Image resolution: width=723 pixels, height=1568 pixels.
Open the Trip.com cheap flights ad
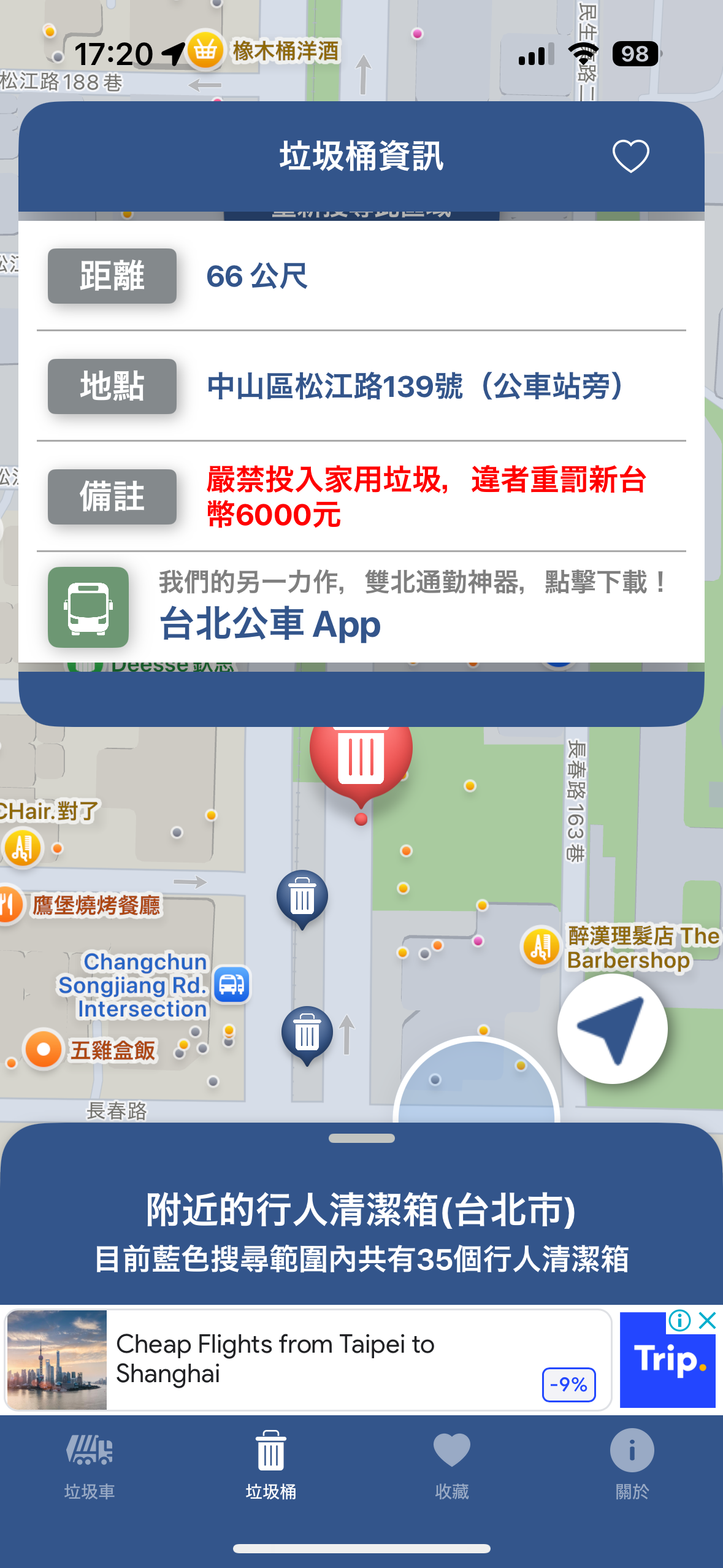(307, 1359)
